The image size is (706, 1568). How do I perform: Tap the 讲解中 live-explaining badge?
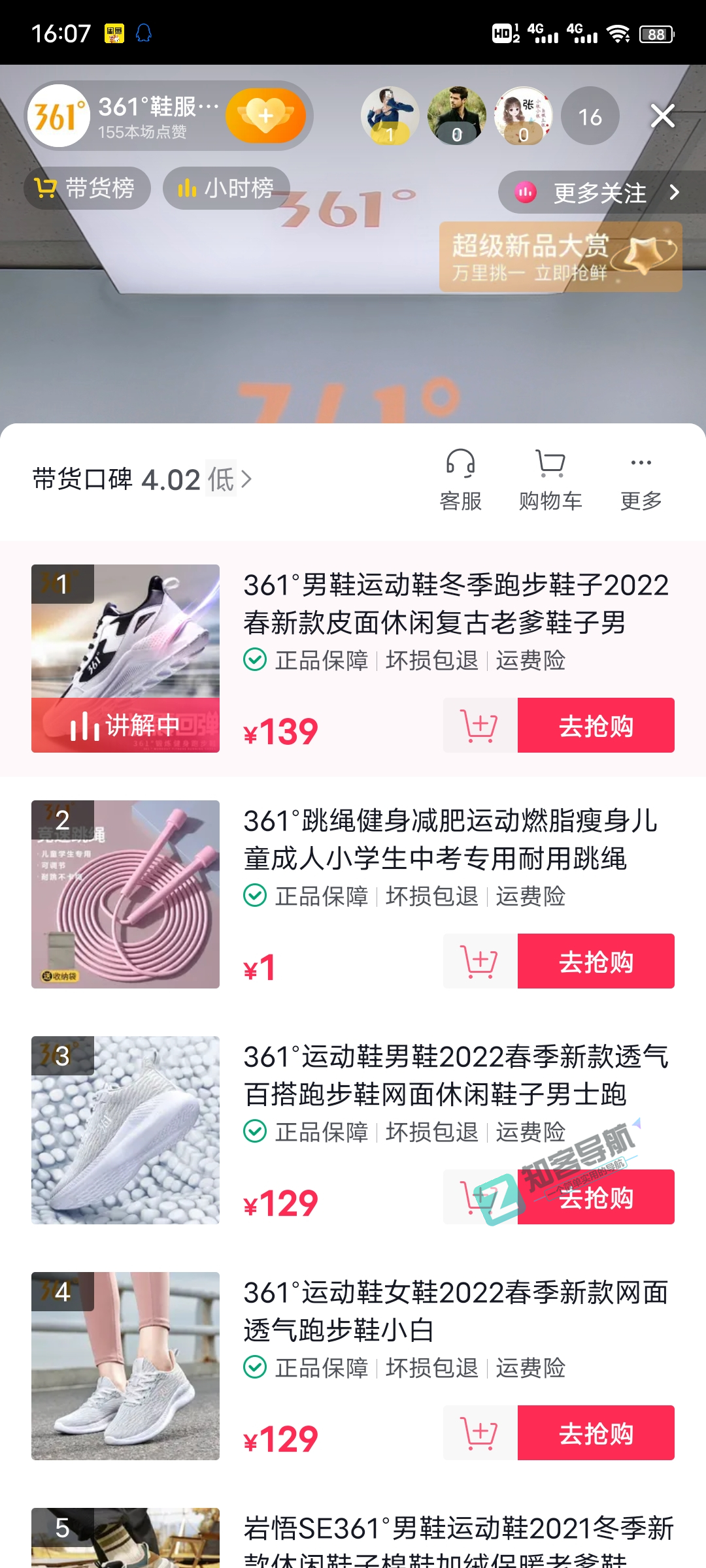pyautogui.click(x=124, y=725)
